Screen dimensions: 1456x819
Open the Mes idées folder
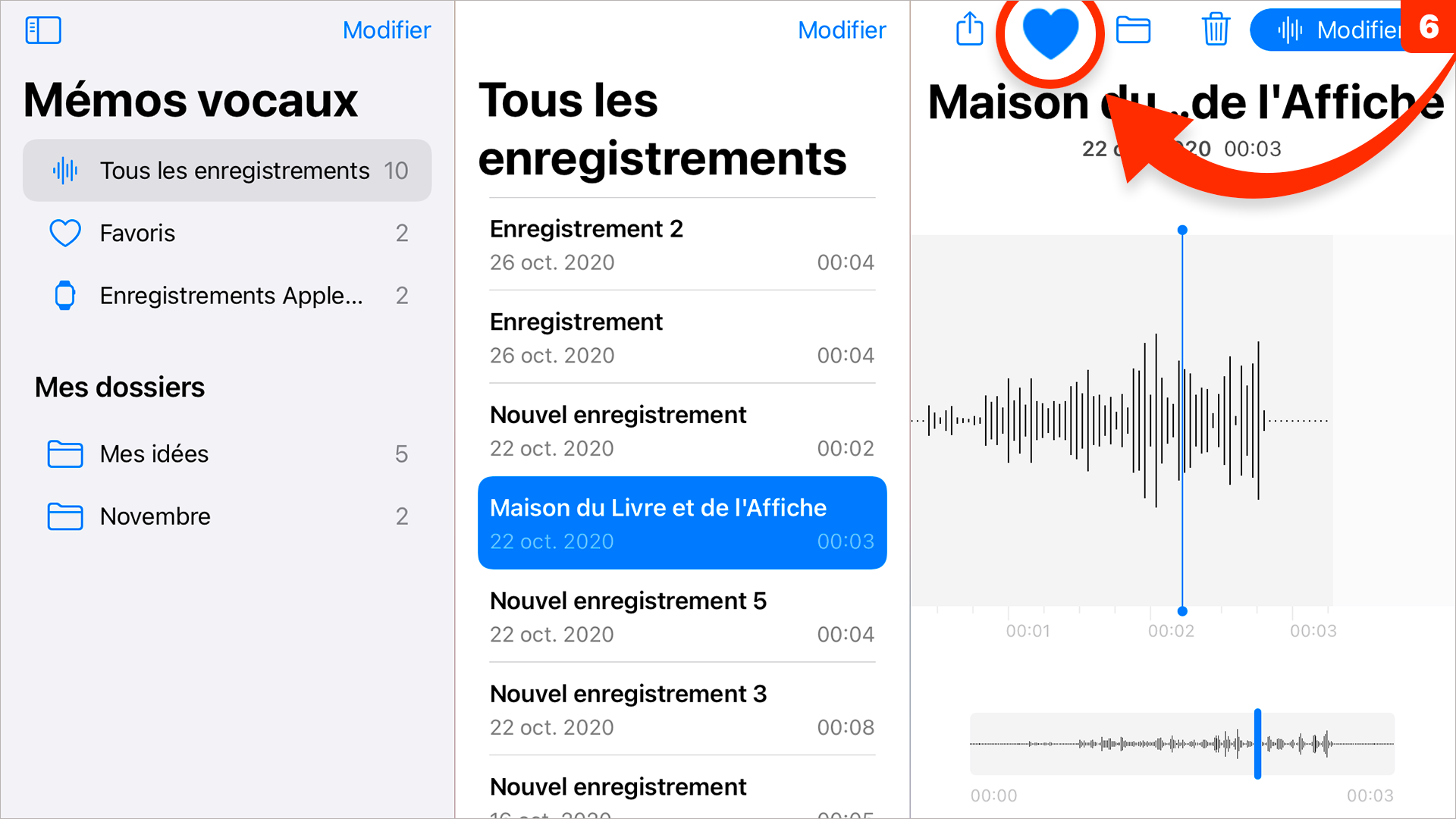(227, 453)
